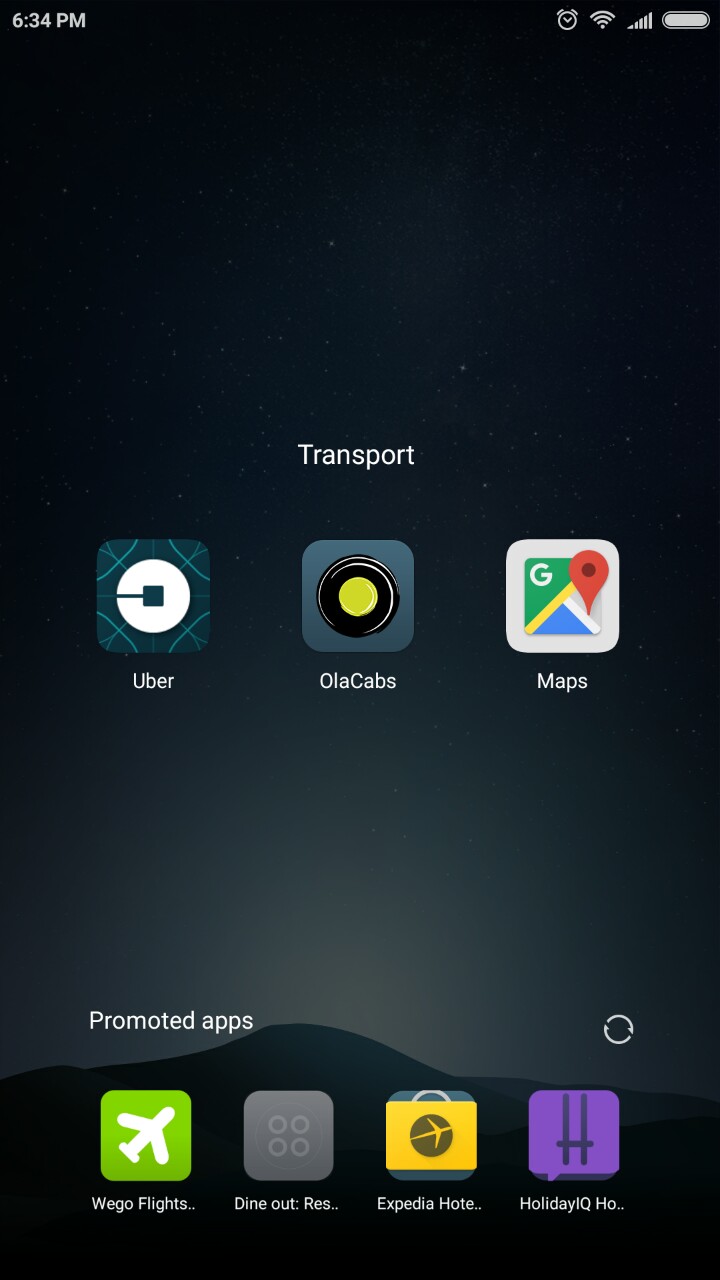Open Google Maps
This screenshot has height=1280, width=720.
(562, 596)
